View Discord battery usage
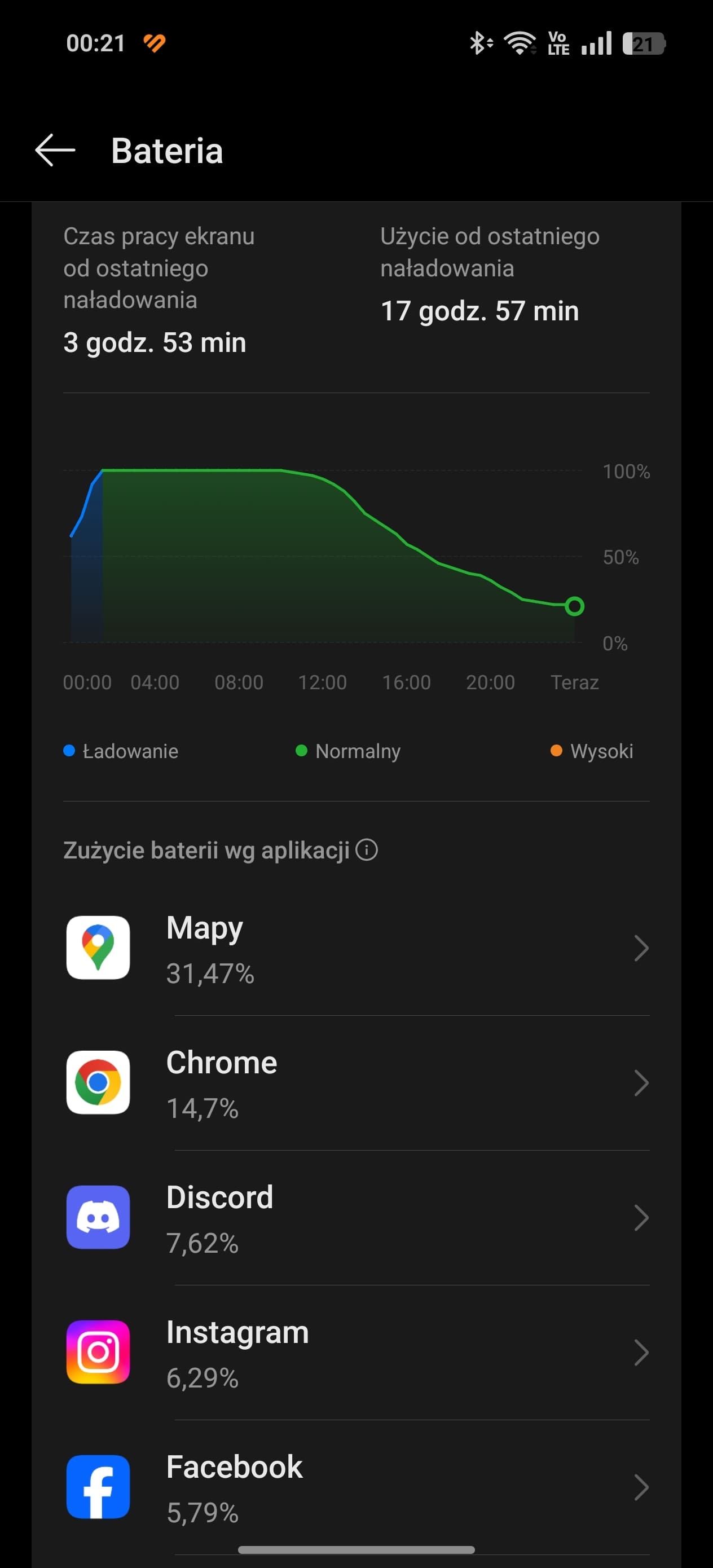This screenshot has width=713, height=1568. 357,1217
